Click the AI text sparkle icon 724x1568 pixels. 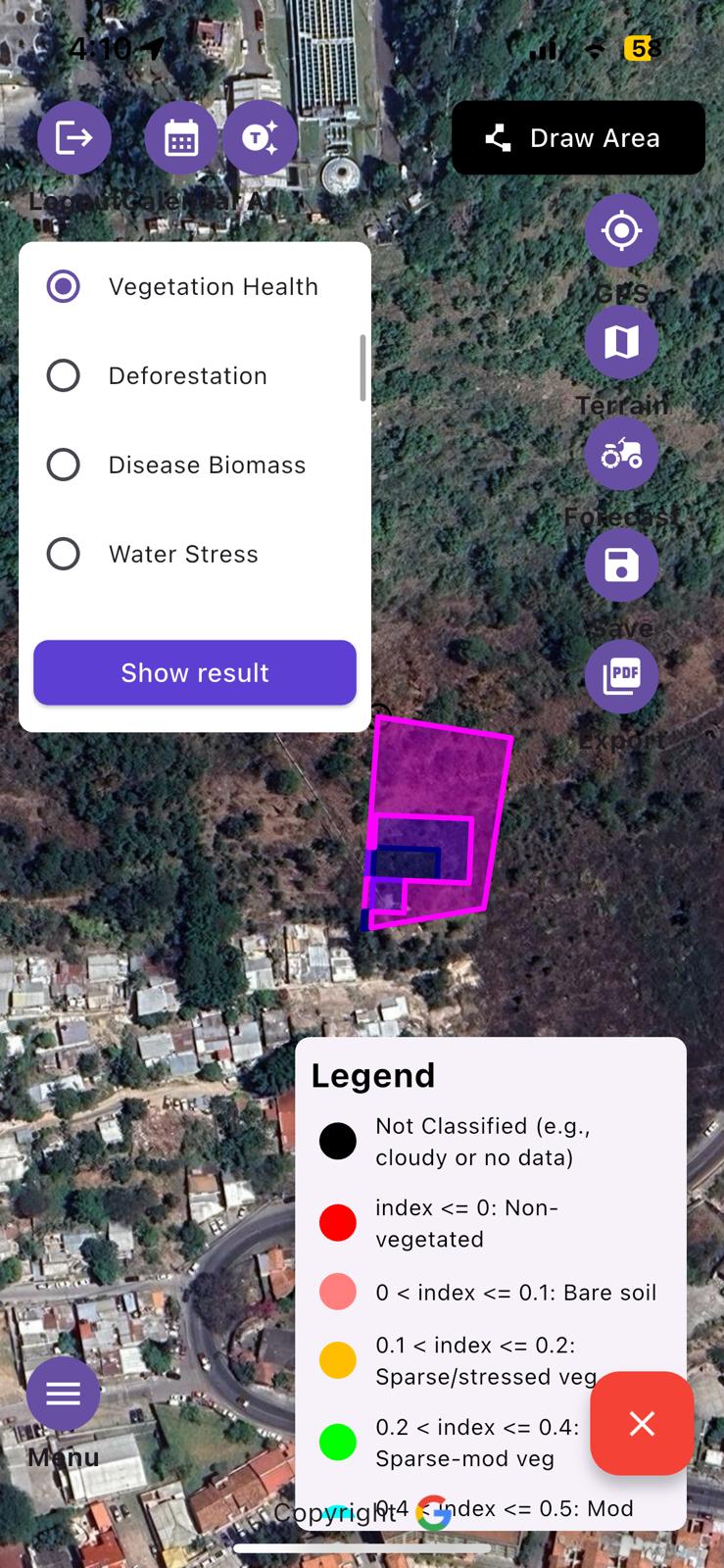tap(260, 137)
